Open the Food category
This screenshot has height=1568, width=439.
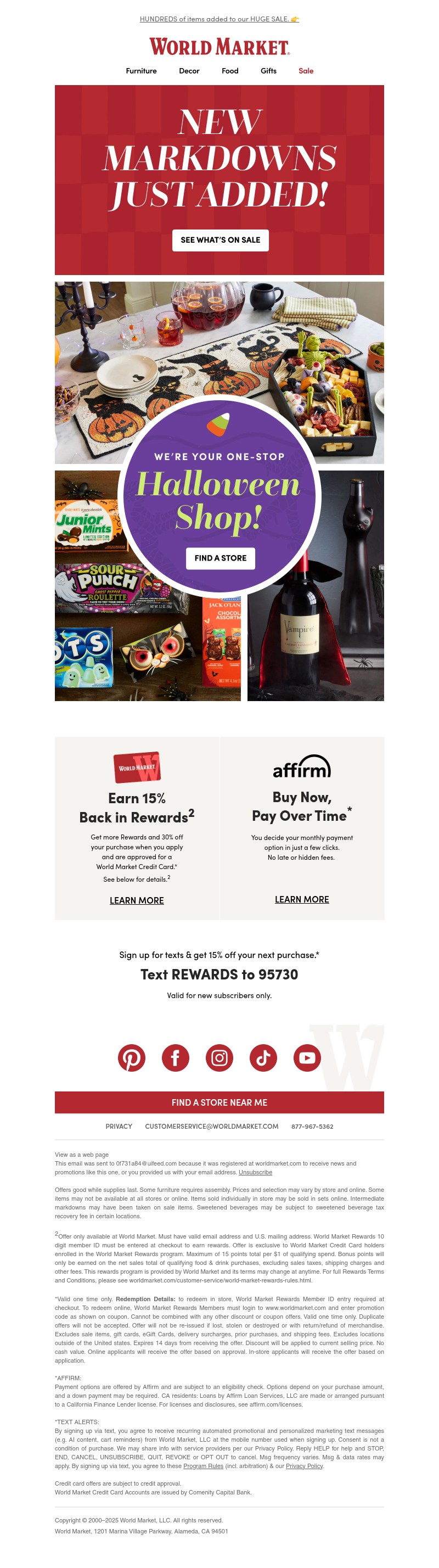(230, 71)
